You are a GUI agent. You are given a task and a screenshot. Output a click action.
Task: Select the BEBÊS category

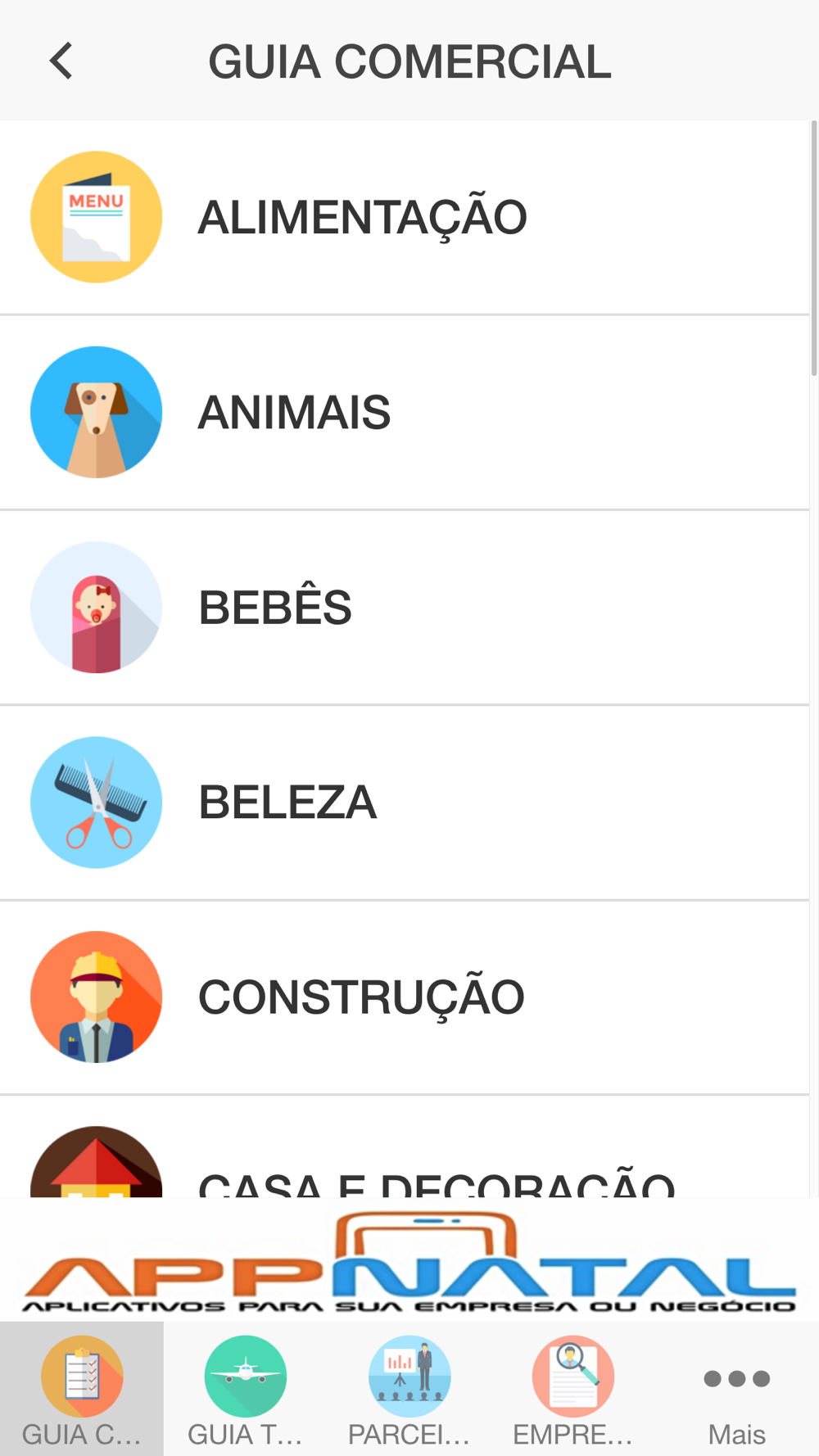[405, 608]
